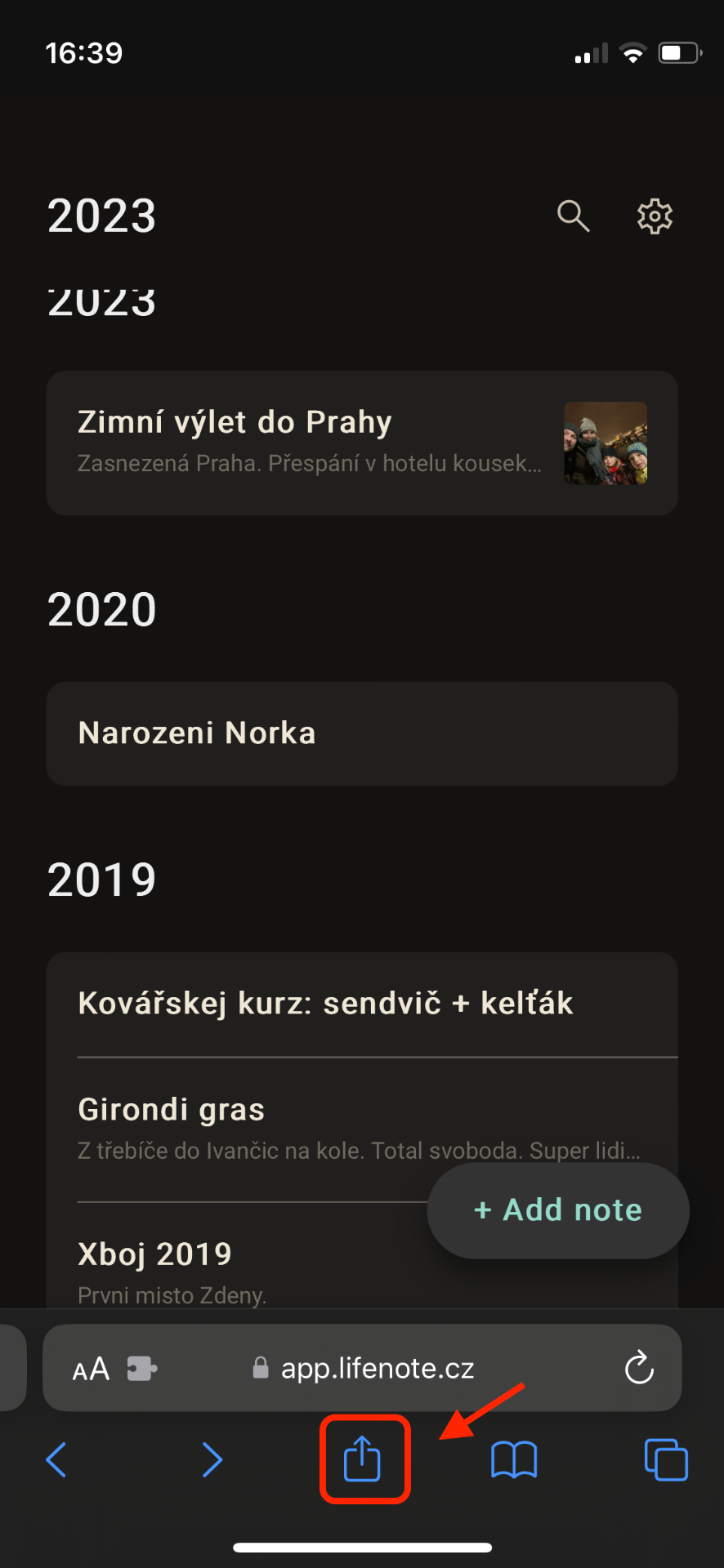Image resolution: width=724 pixels, height=1568 pixels.
Task: Open the browser extensions puzzle icon
Action: (x=141, y=1369)
